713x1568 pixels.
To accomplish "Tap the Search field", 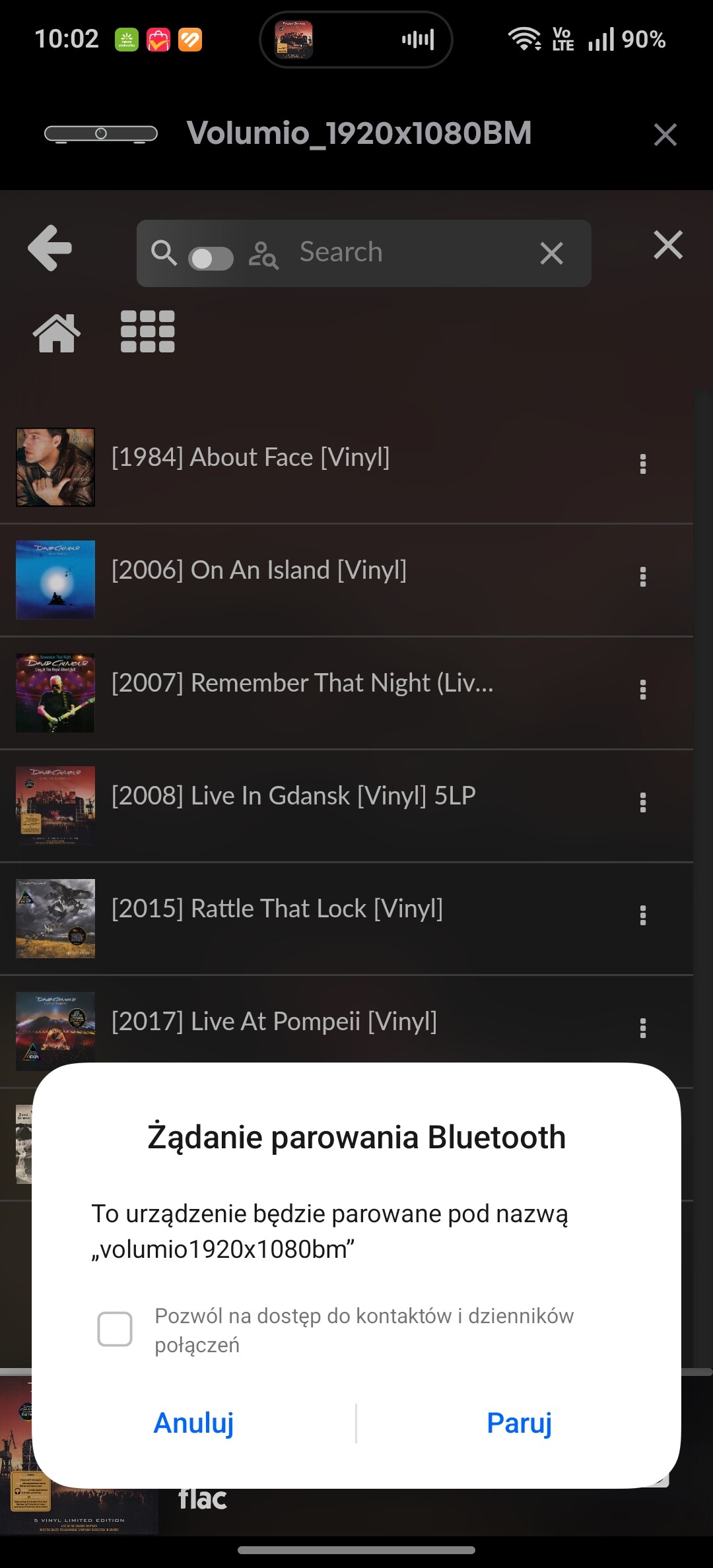I will [x=409, y=253].
